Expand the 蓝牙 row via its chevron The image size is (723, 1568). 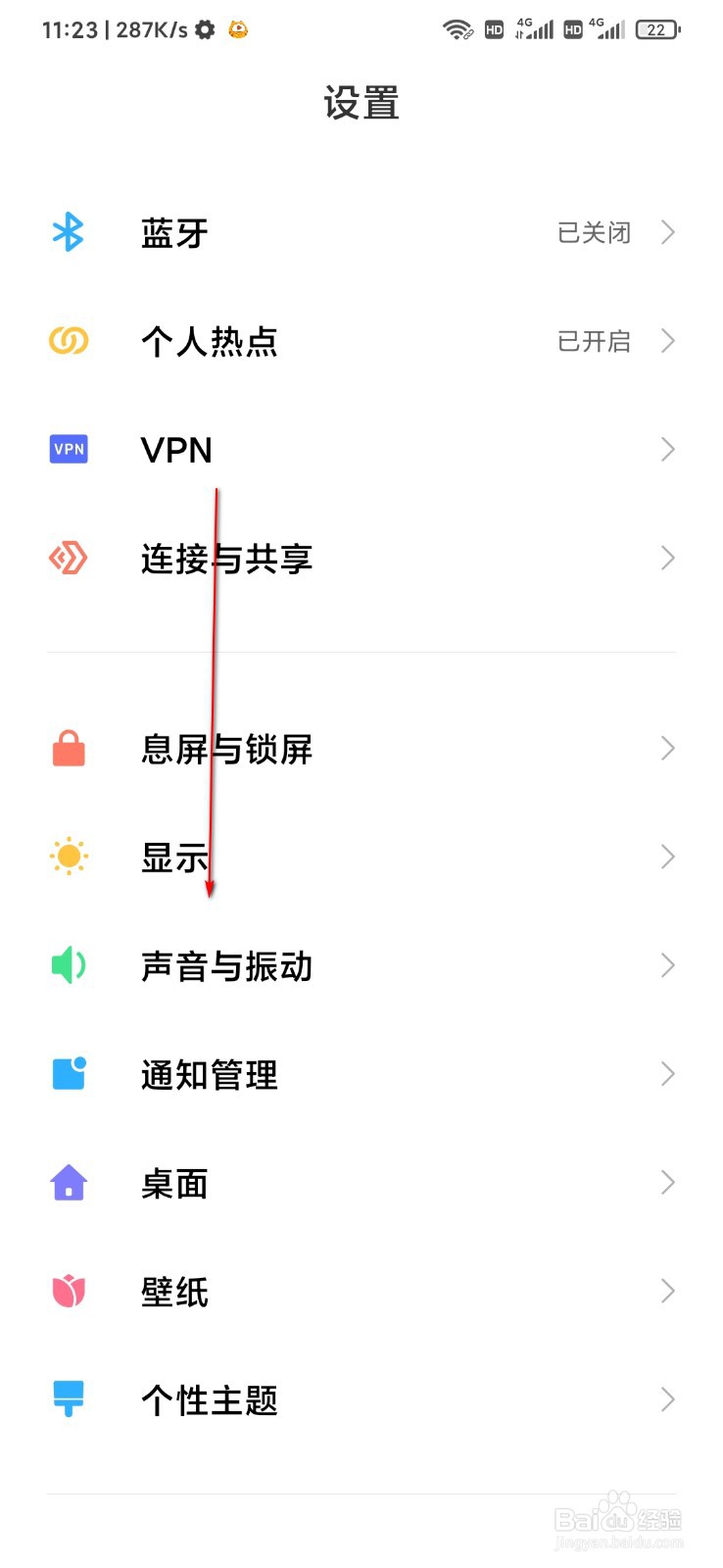click(668, 232)
